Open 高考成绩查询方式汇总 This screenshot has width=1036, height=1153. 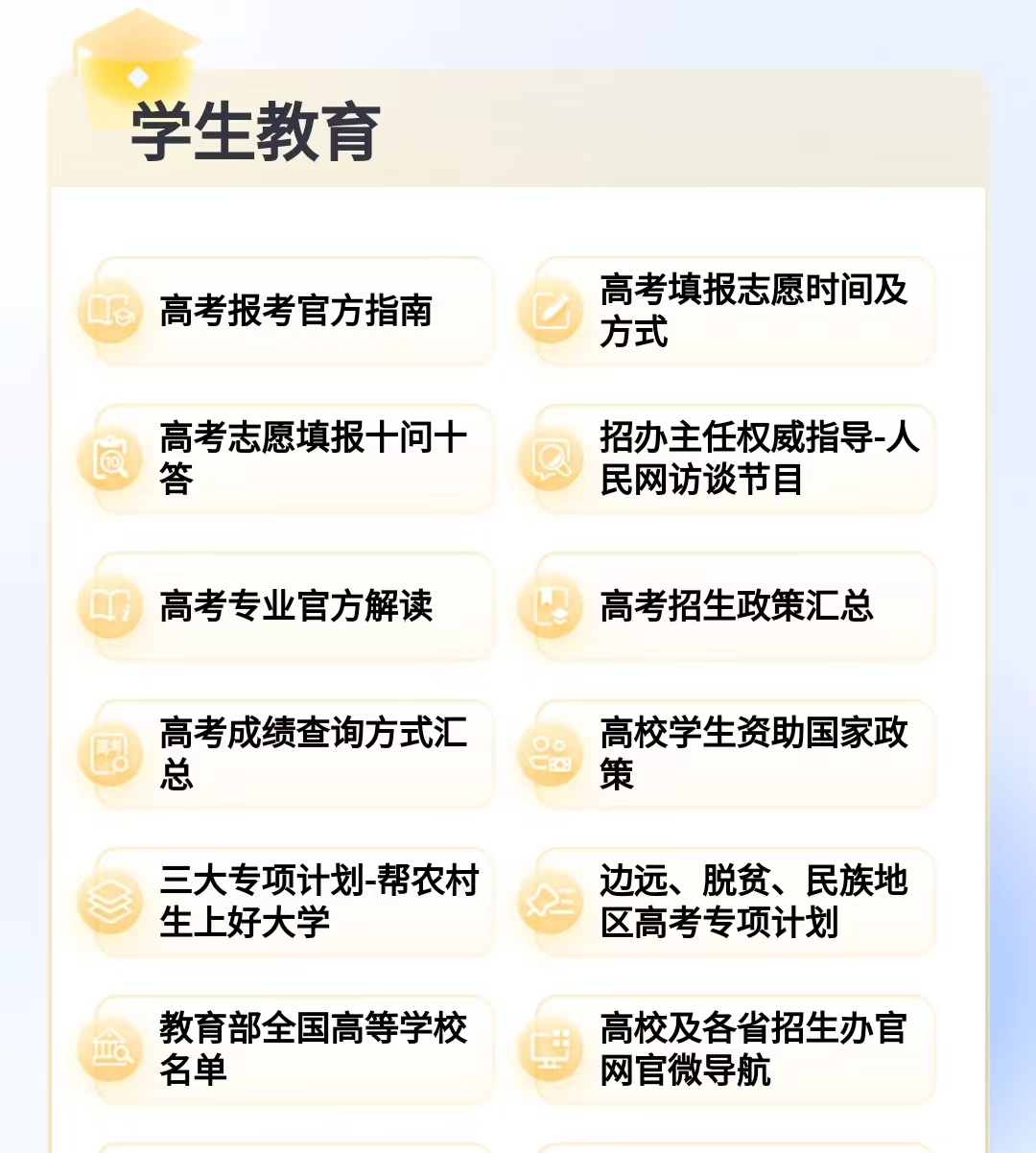[295, 754]
